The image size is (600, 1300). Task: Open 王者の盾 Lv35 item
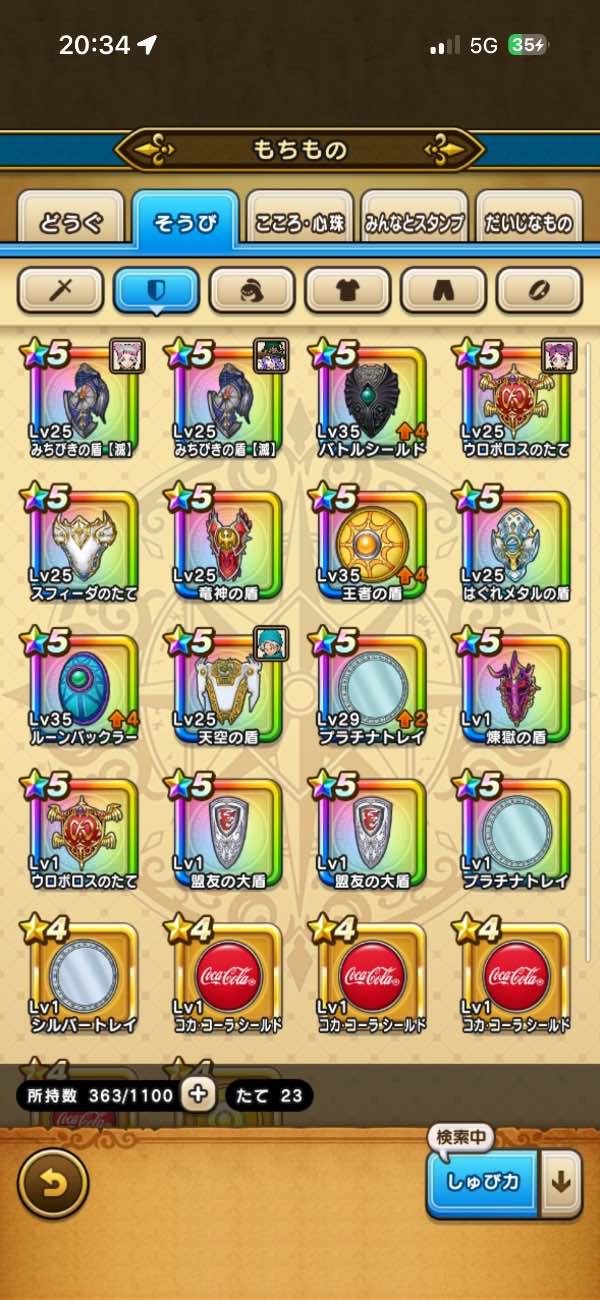[x=372, y=543]
